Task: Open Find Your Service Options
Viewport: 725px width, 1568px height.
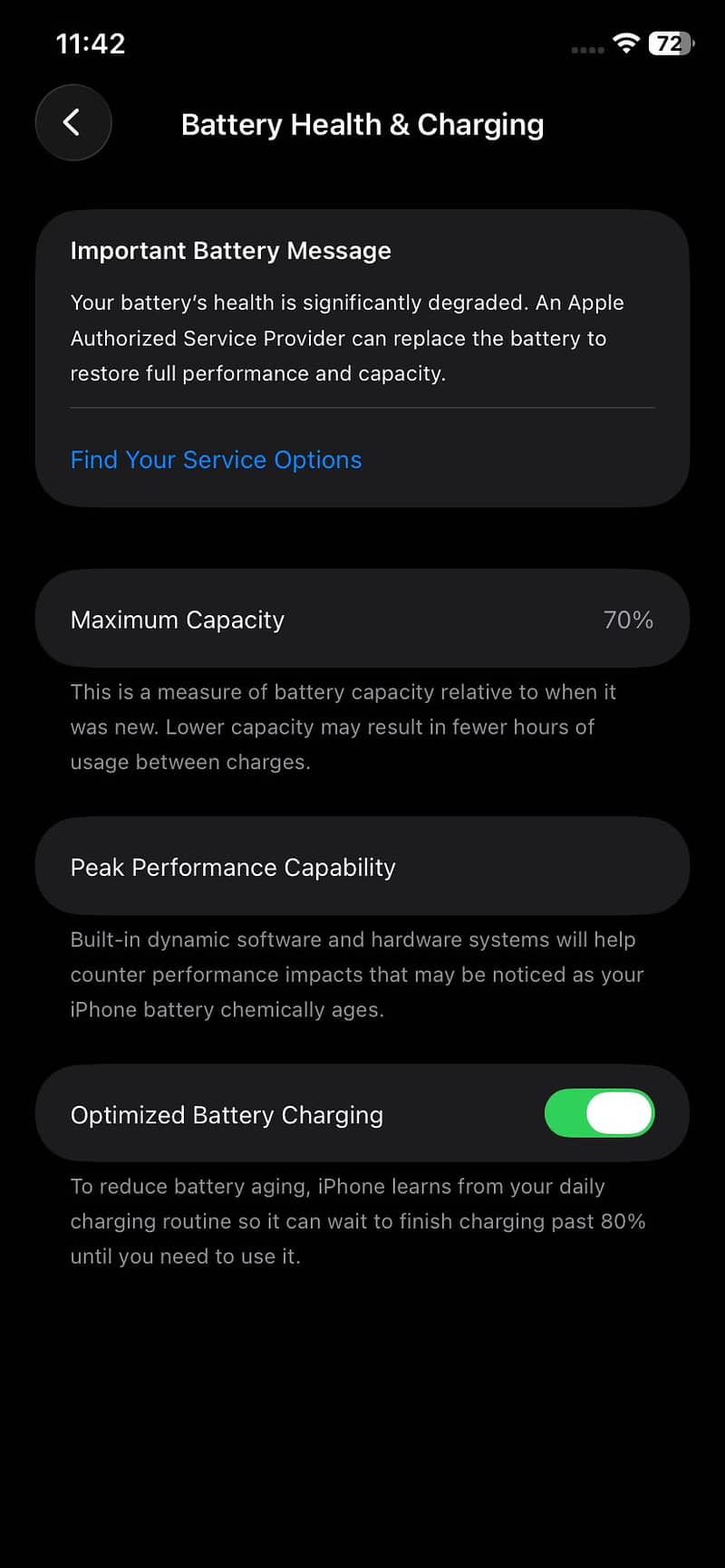Action: [x=216, y=459]
